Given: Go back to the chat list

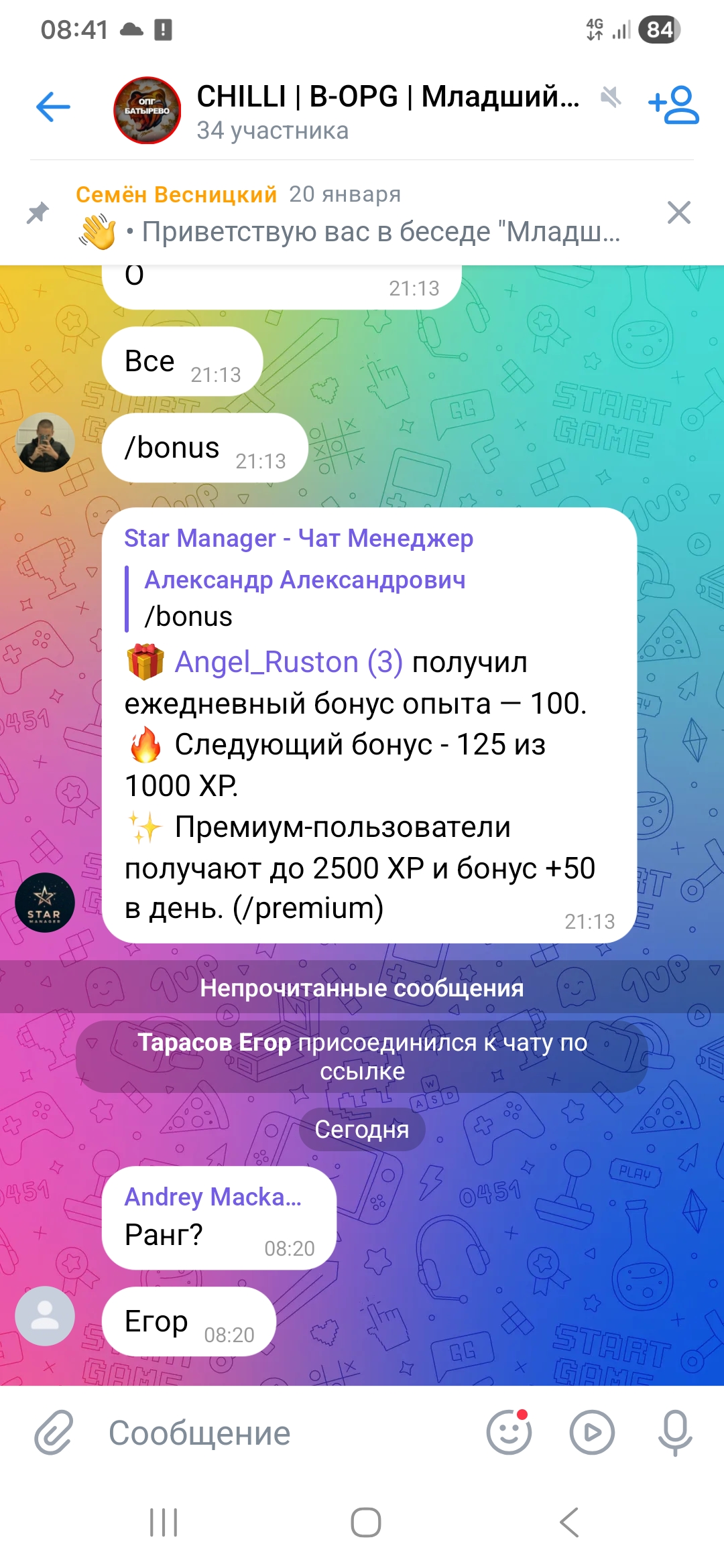Looking at the screenshot, I should 53,107.
